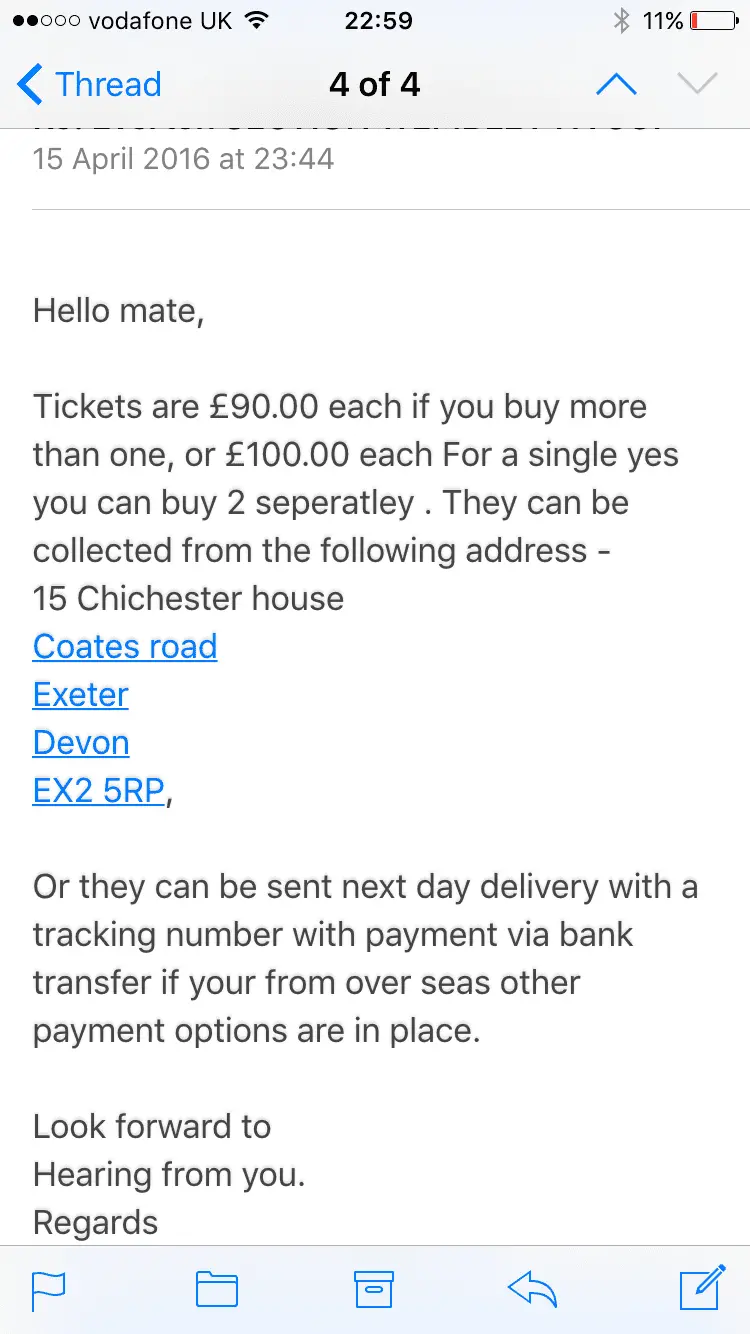Go back to Thread list

(x=89, y=85)
